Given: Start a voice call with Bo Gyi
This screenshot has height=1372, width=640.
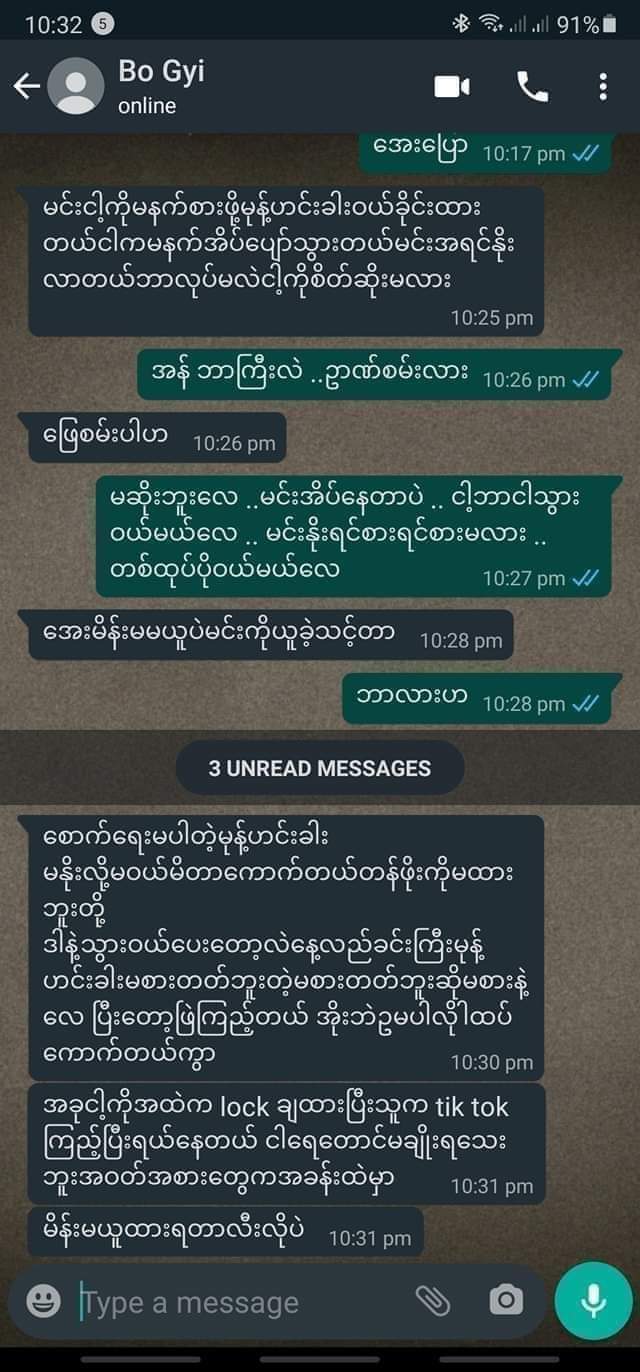Looking at the screenshot, I should point(532,87).
